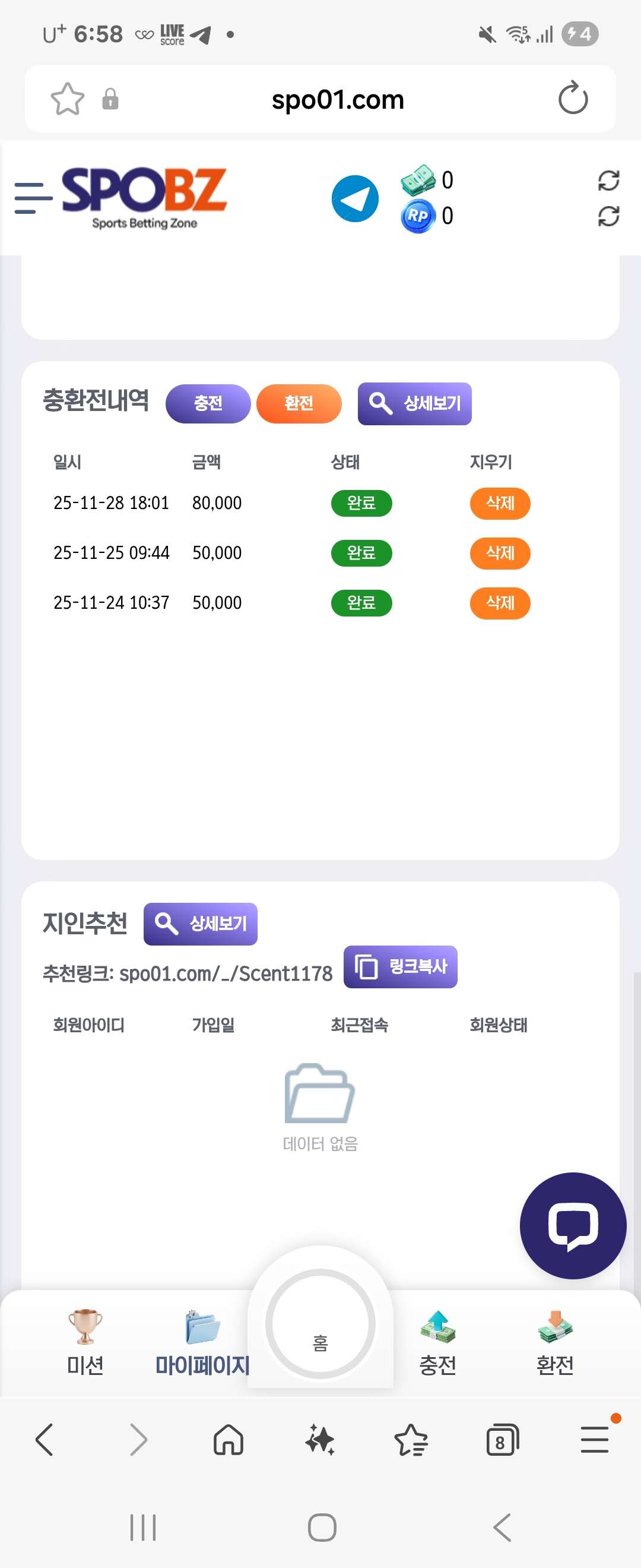Tap the RP coin balance icon
The image size is (641, 1568).
pos(418,216)
